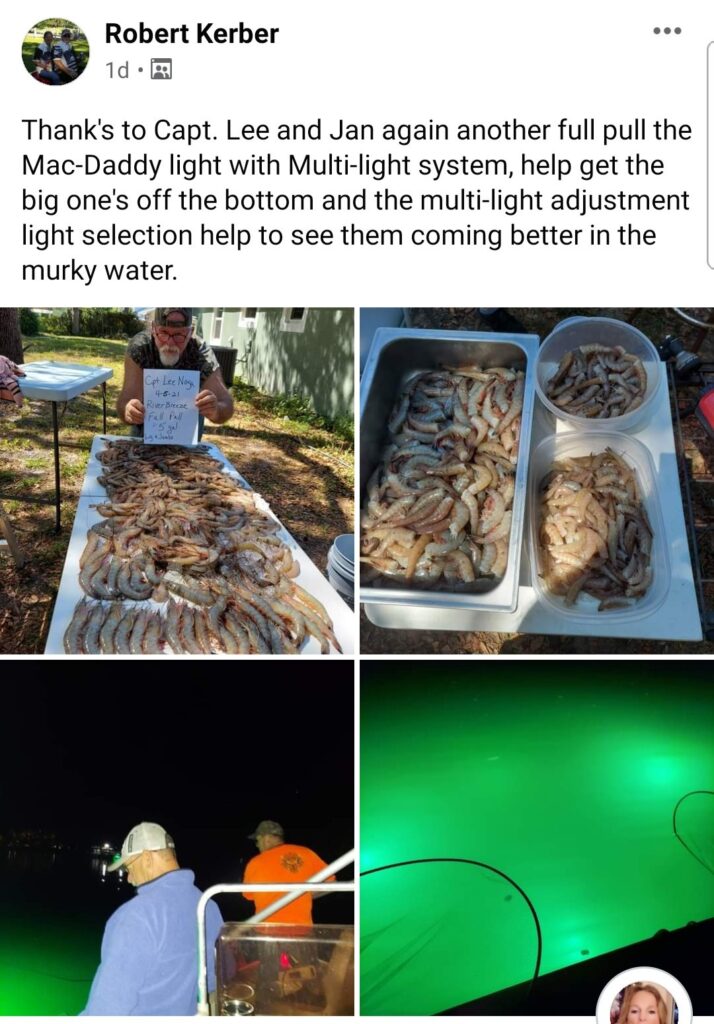Viewport: 714px width, 1024px height.
Task: Tap the chat head profile bubble
Action: (x=644, y=1000)
